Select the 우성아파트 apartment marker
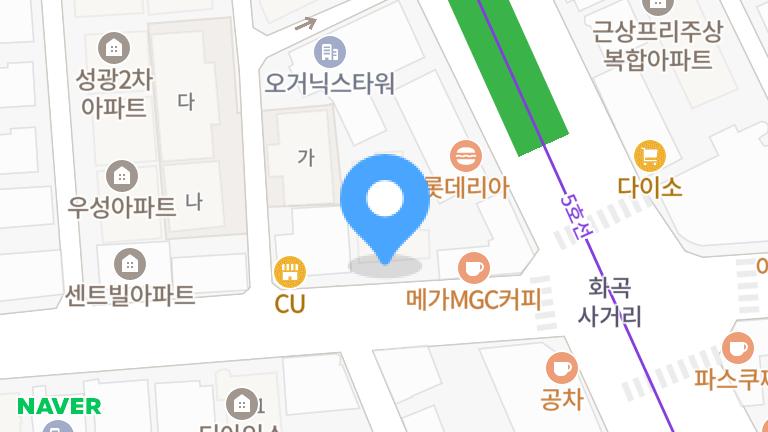 click(121, 175)
